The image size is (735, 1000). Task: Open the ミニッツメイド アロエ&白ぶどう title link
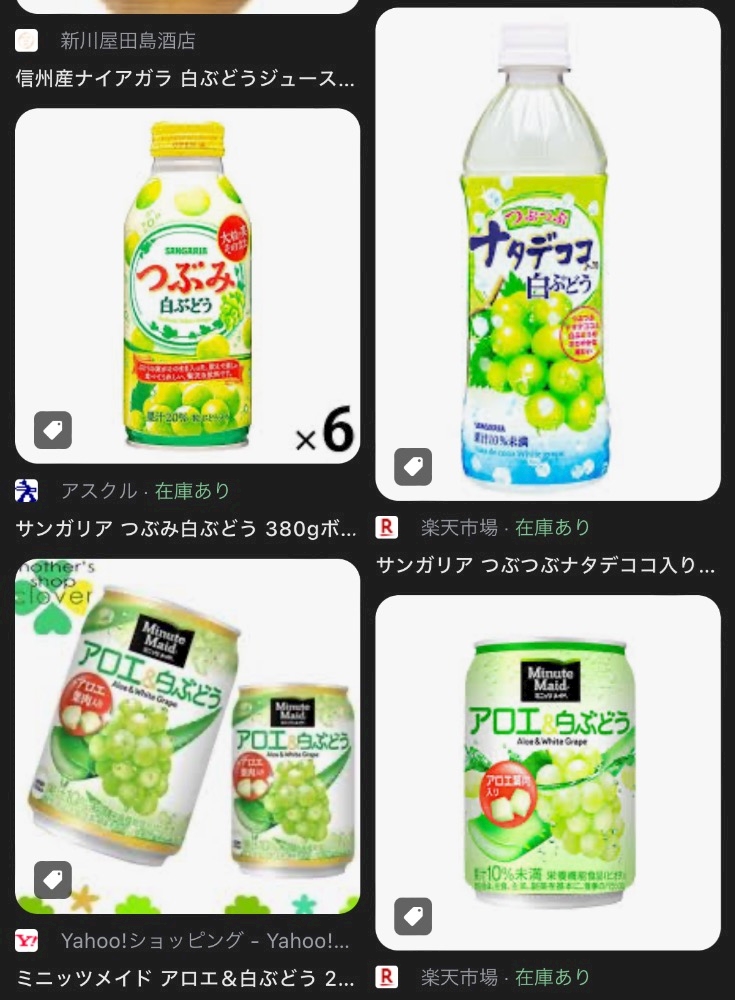point(185,978)
